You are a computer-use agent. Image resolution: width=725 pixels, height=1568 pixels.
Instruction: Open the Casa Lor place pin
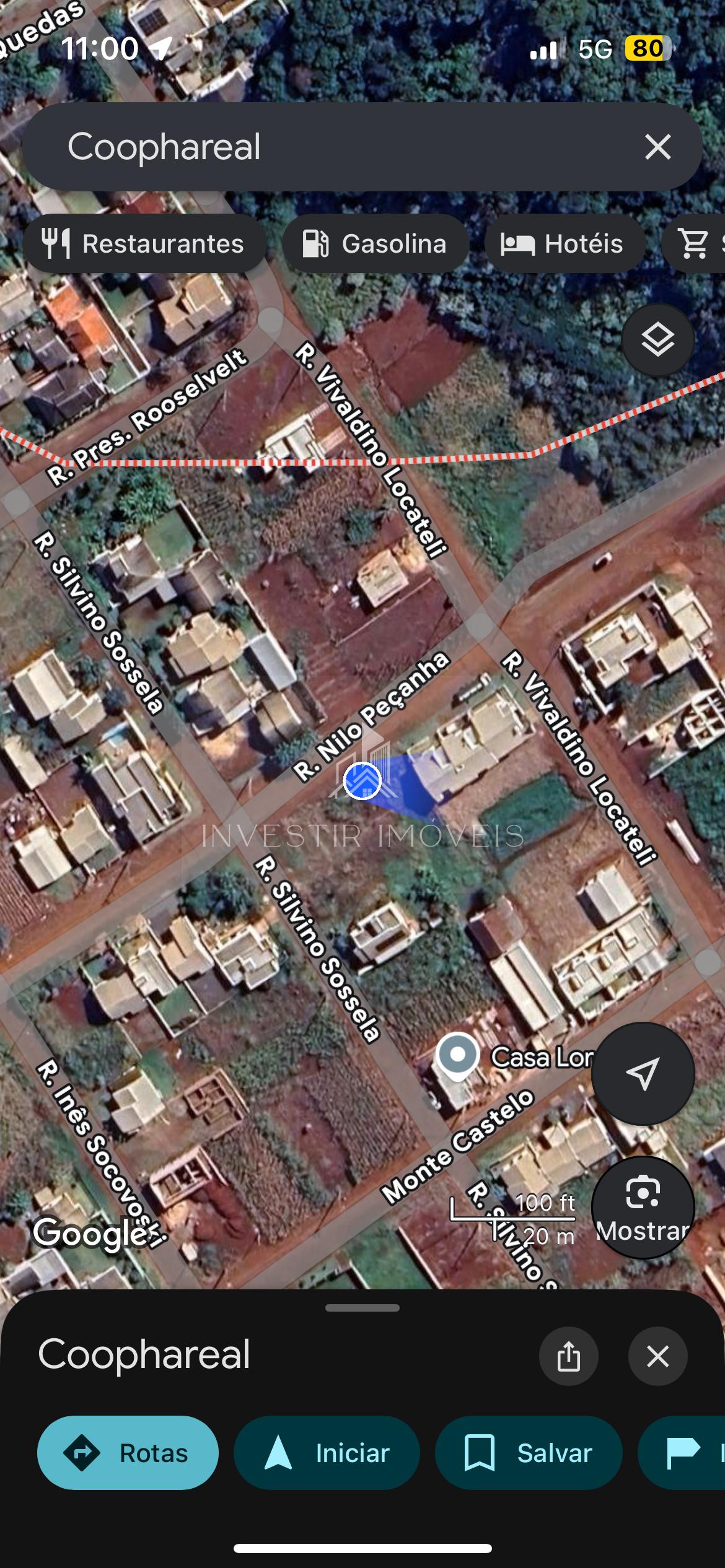click(457, 1055)
